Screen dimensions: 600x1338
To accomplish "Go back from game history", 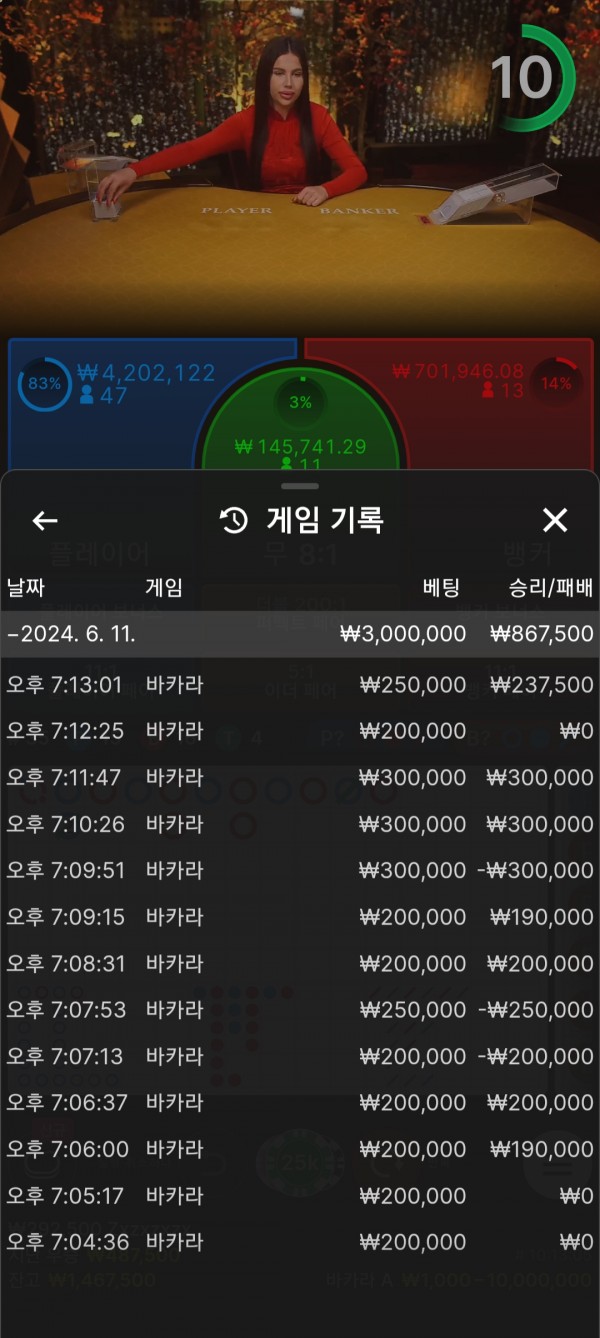I will click(45, 520).
